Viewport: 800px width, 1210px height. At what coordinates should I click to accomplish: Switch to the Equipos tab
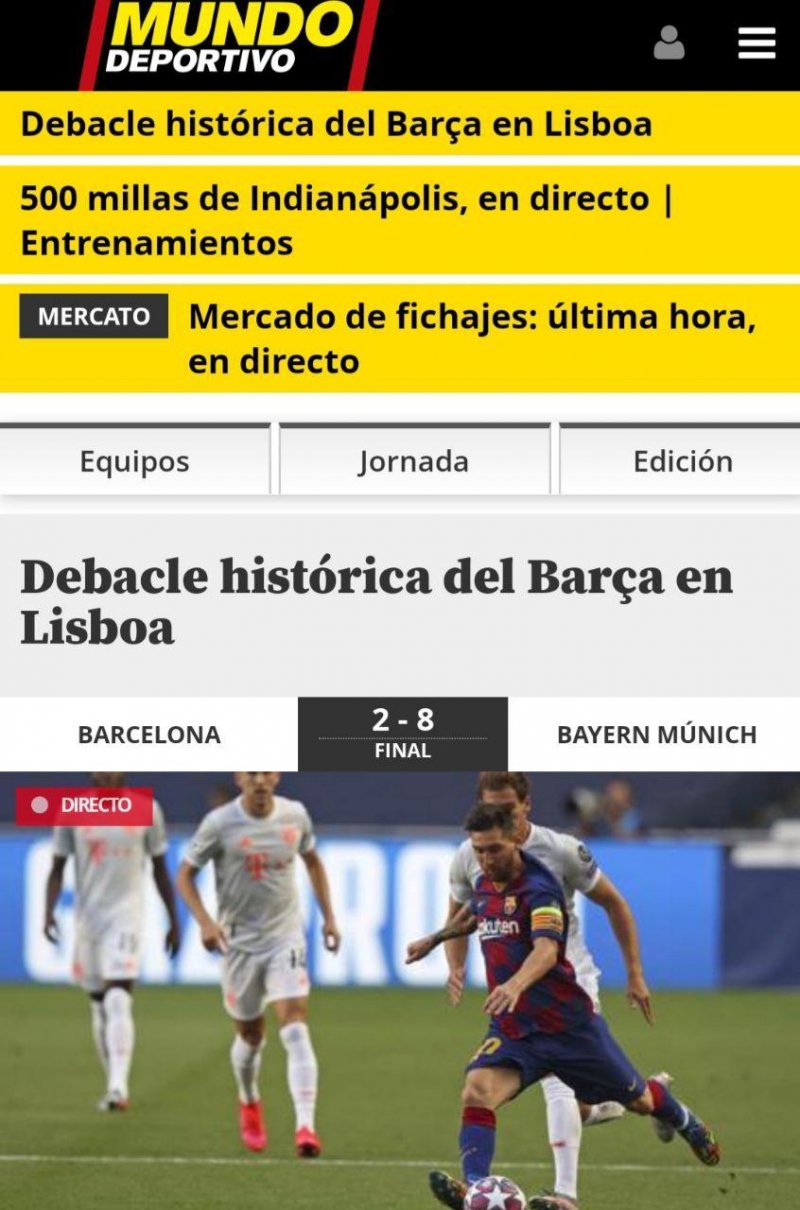134,461
